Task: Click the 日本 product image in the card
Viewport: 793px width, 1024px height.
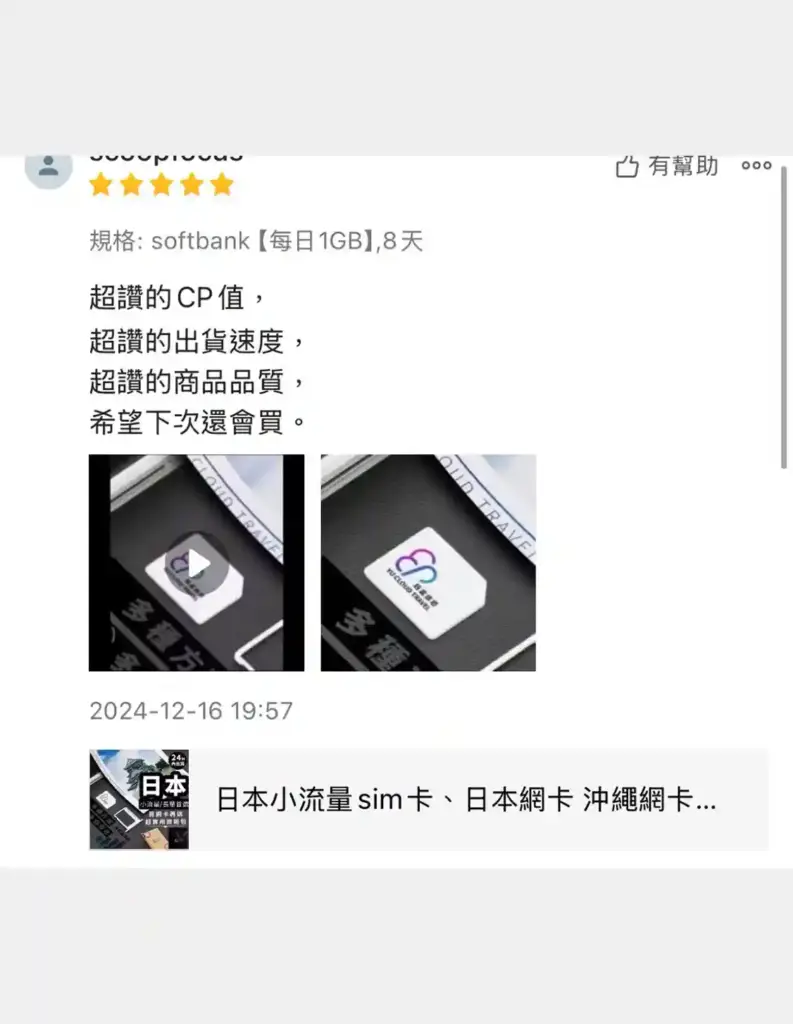Action: point(140,798)
